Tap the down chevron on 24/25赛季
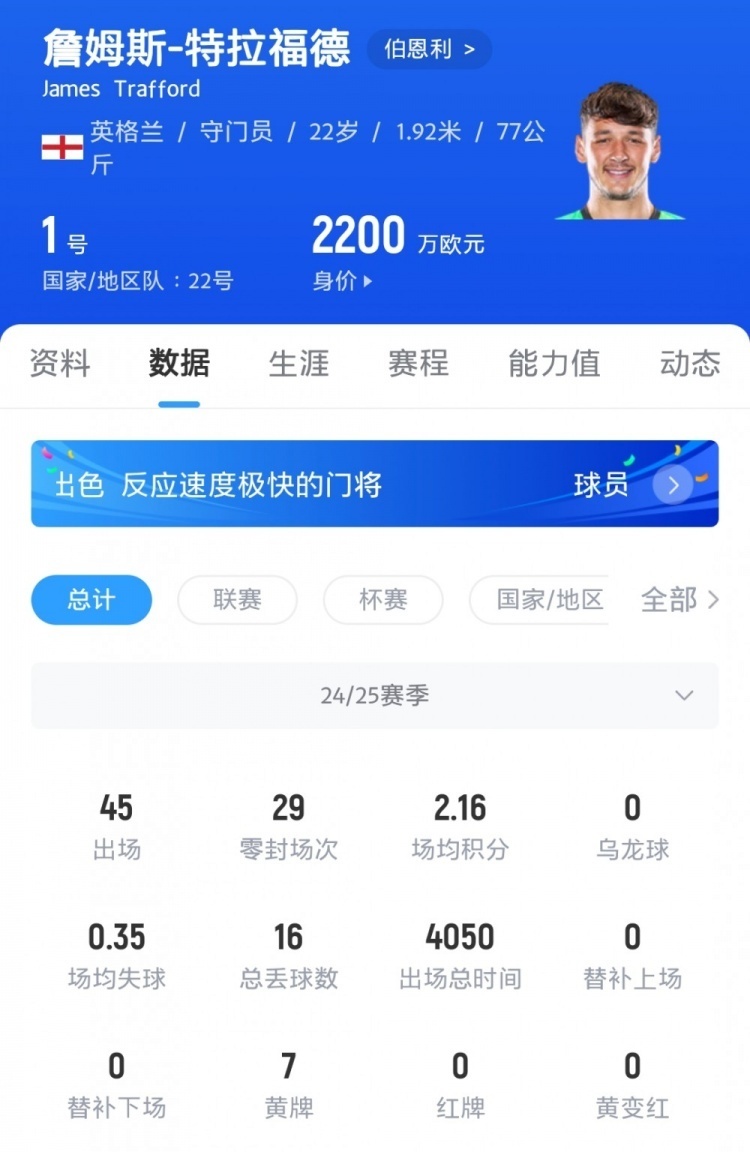 (683, 695)
